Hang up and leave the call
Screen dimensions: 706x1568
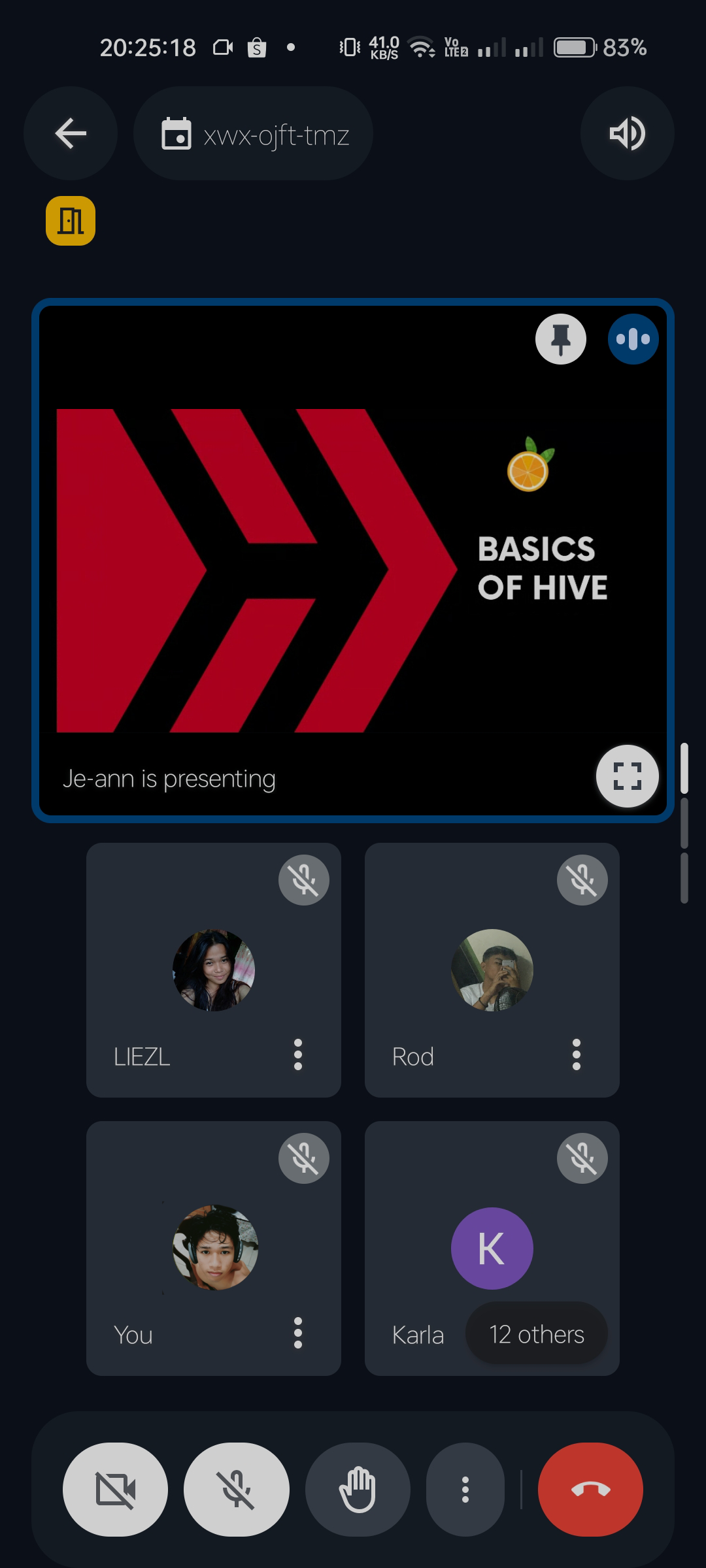click(590, 1490)
